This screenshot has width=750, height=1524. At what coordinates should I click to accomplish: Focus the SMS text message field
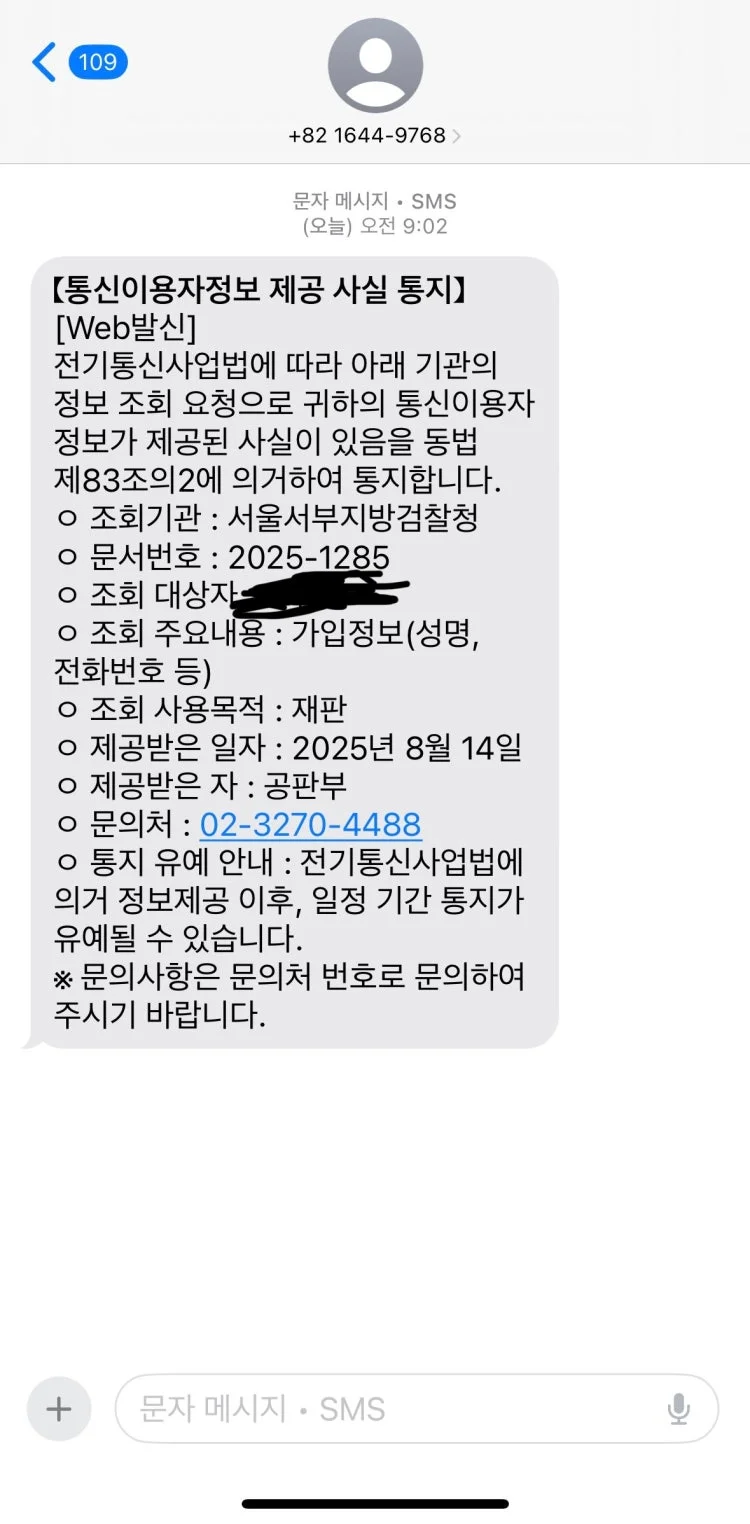[390, 1409]
